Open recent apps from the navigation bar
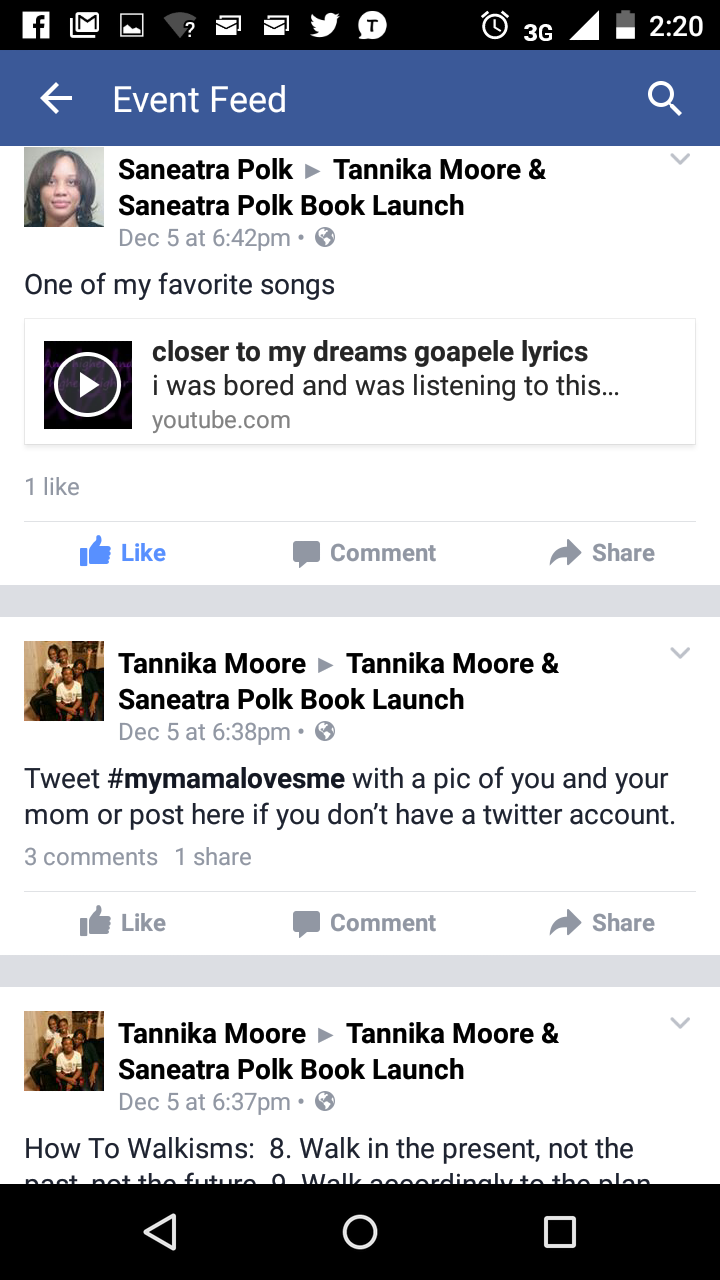The height and width of the screenshot is (1280, 720). coord(560,1232)
